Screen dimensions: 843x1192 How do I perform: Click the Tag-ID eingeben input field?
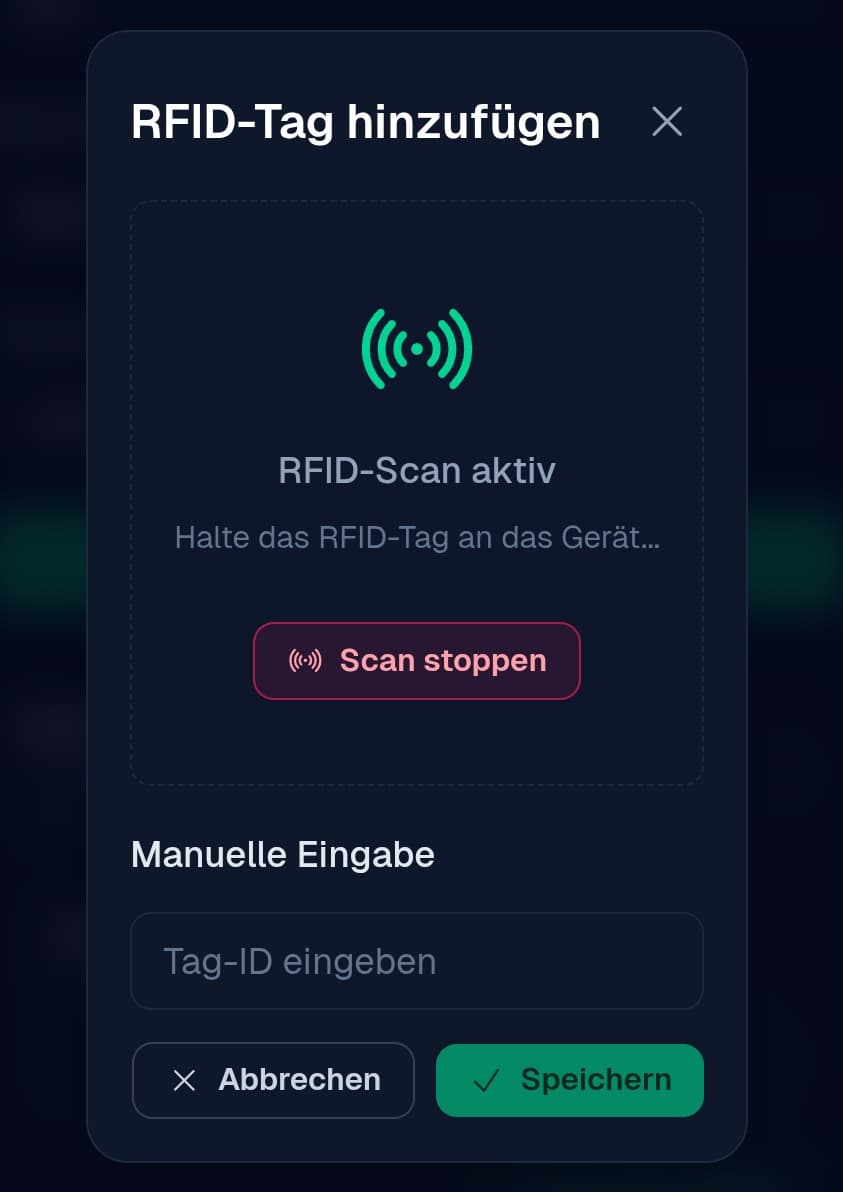pyautogui.click(x=417, y=960)
